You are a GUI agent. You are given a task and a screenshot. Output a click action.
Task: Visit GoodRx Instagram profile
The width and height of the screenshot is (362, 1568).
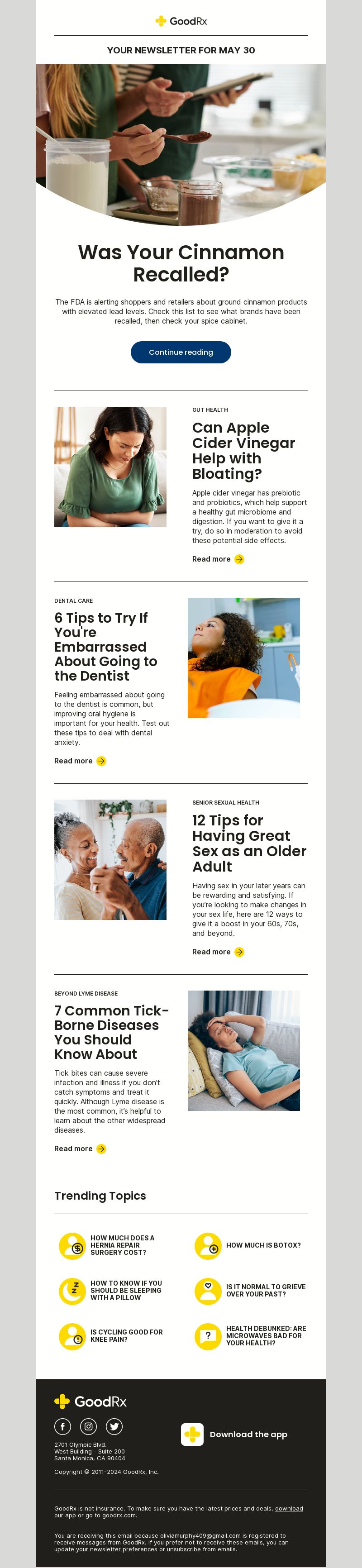[89, 1426]
